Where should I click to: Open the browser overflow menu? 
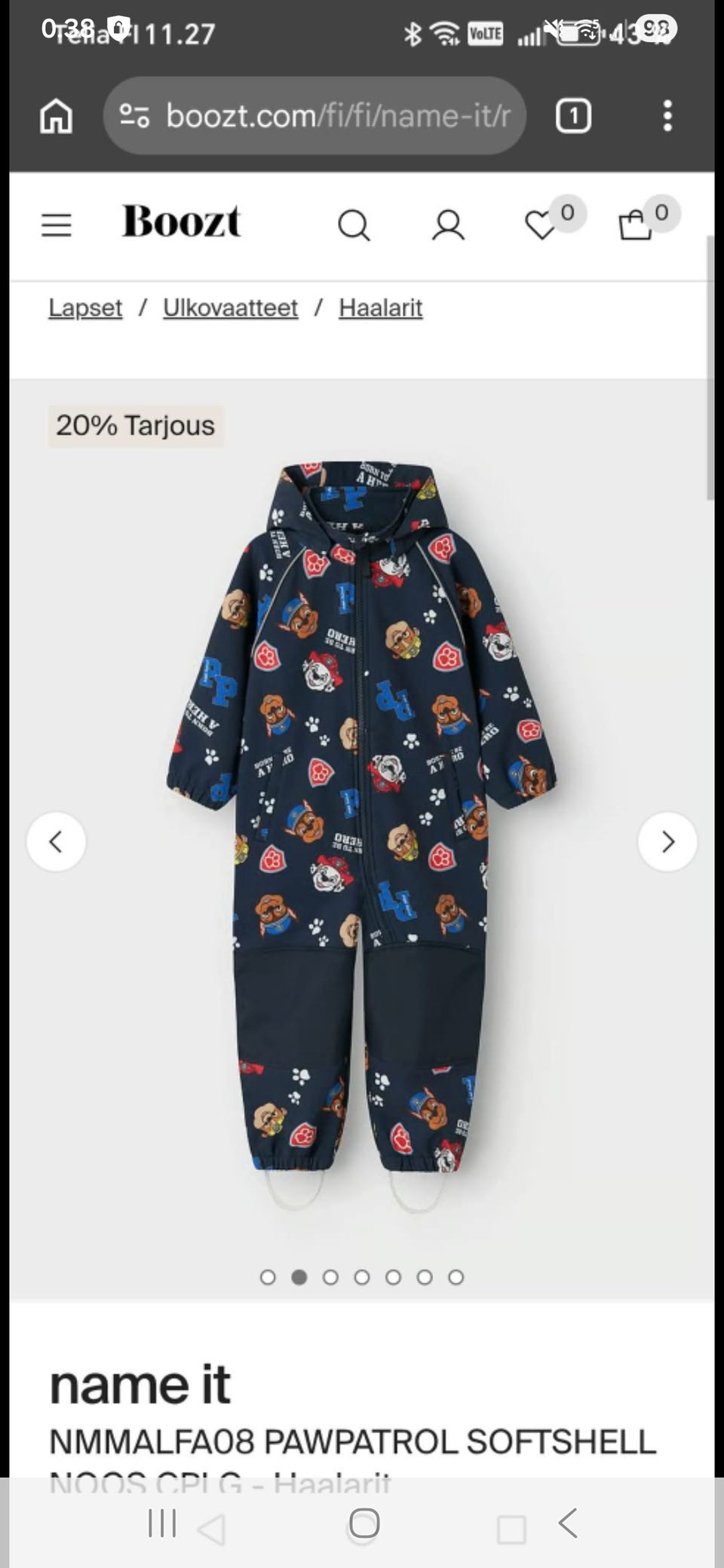667,116
